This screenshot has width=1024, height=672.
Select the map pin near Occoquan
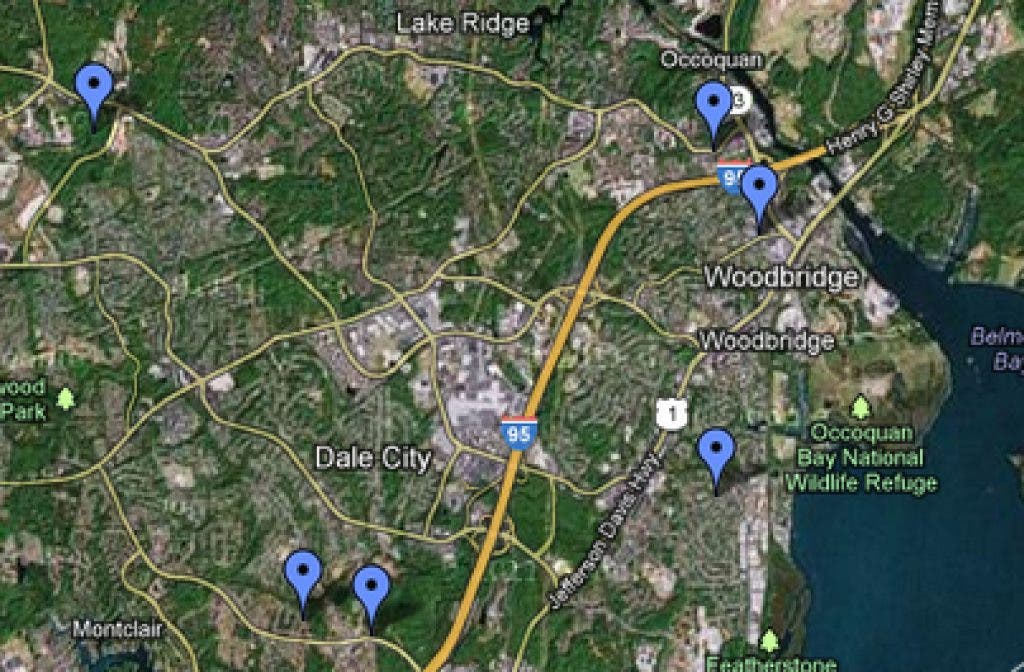[713, 105]
